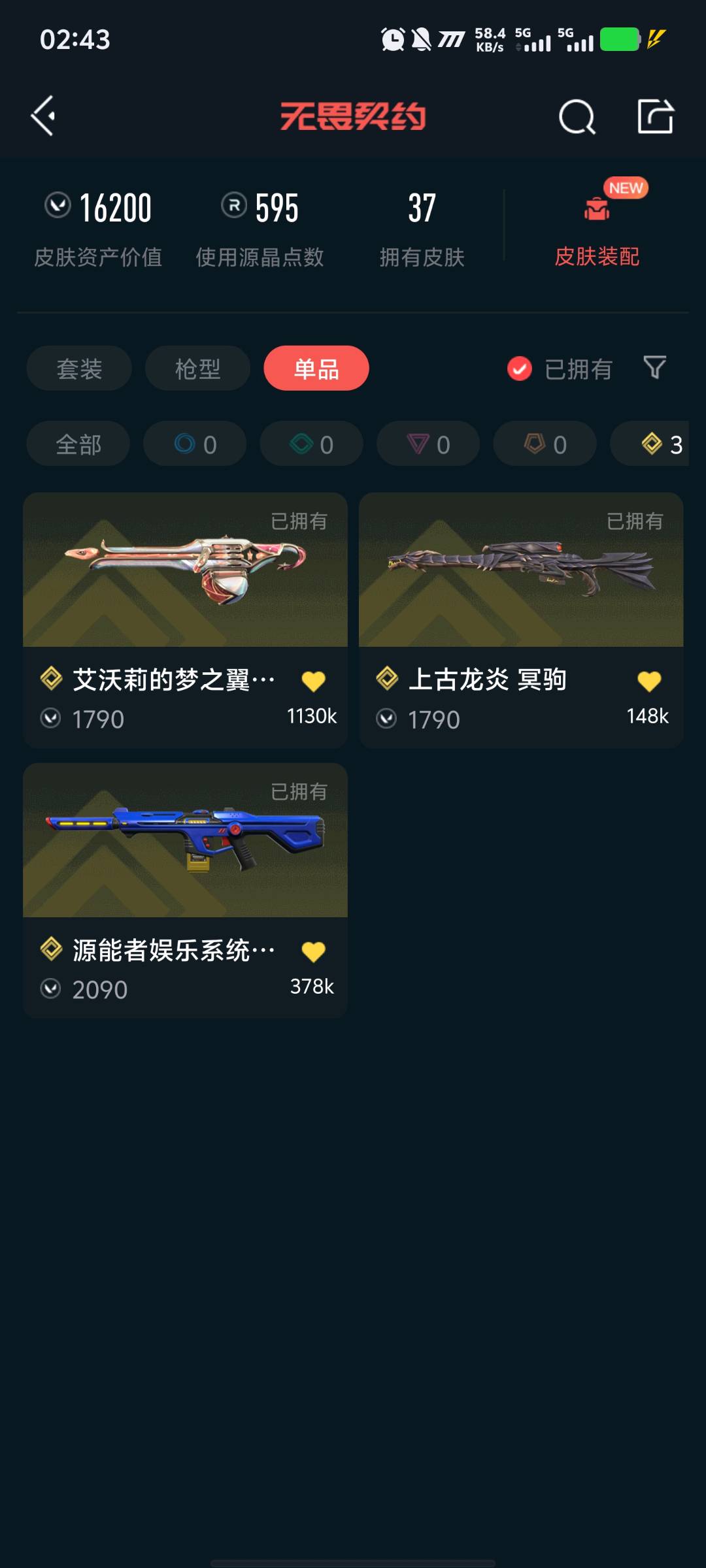This screenshot has width=706, height=1568.
Task: Filter by green diamond tier chip
Action: [311, 444]
